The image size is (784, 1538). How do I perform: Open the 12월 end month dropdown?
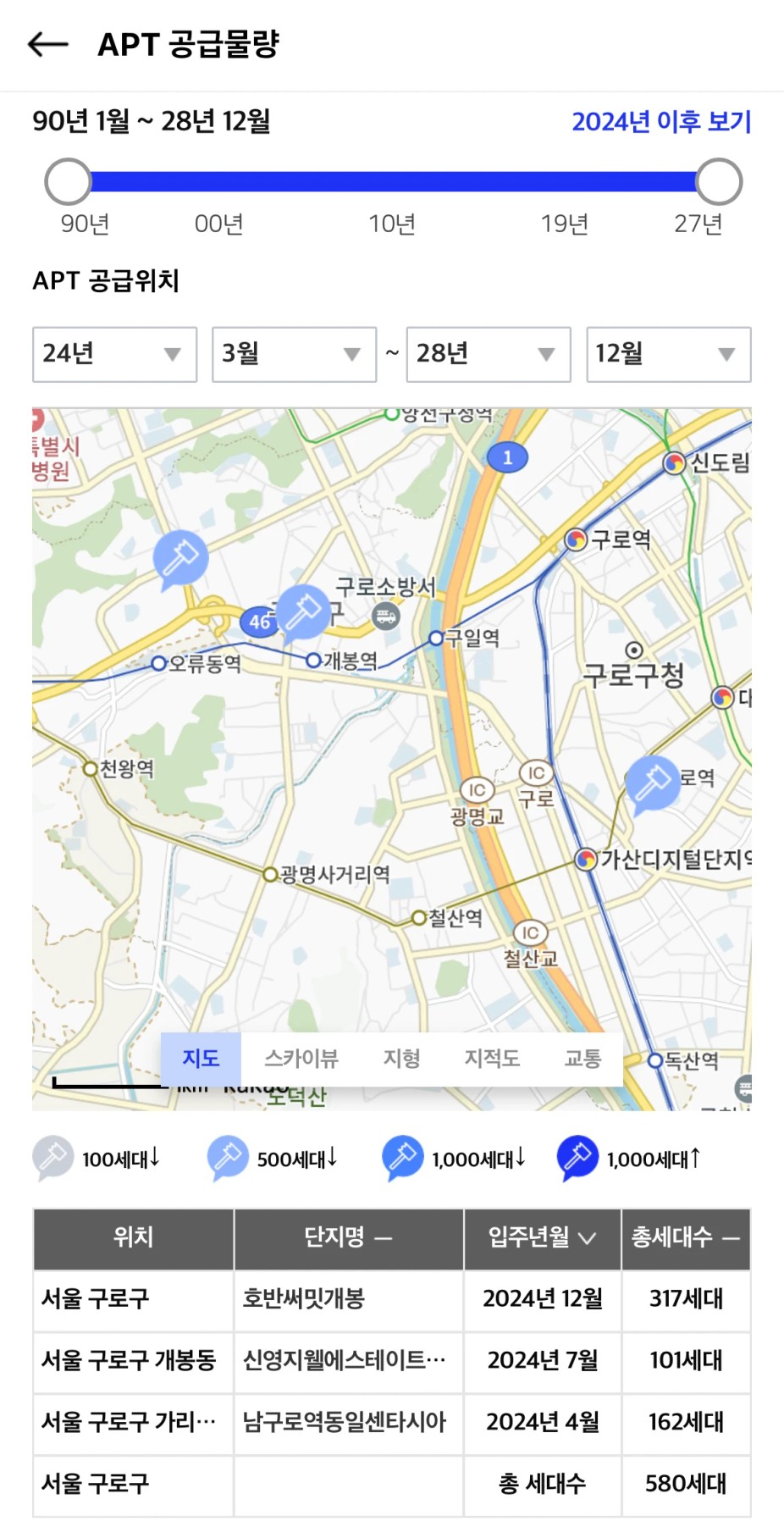[669, 354]
